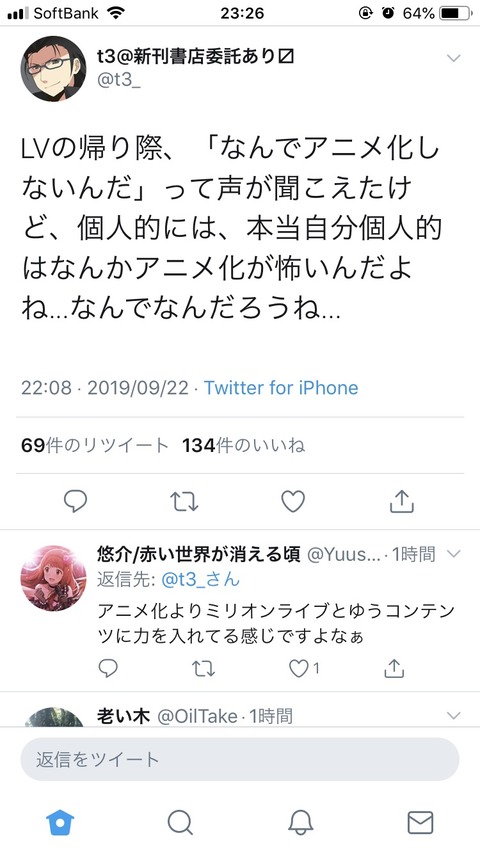Like 悠介's reply

303,668
